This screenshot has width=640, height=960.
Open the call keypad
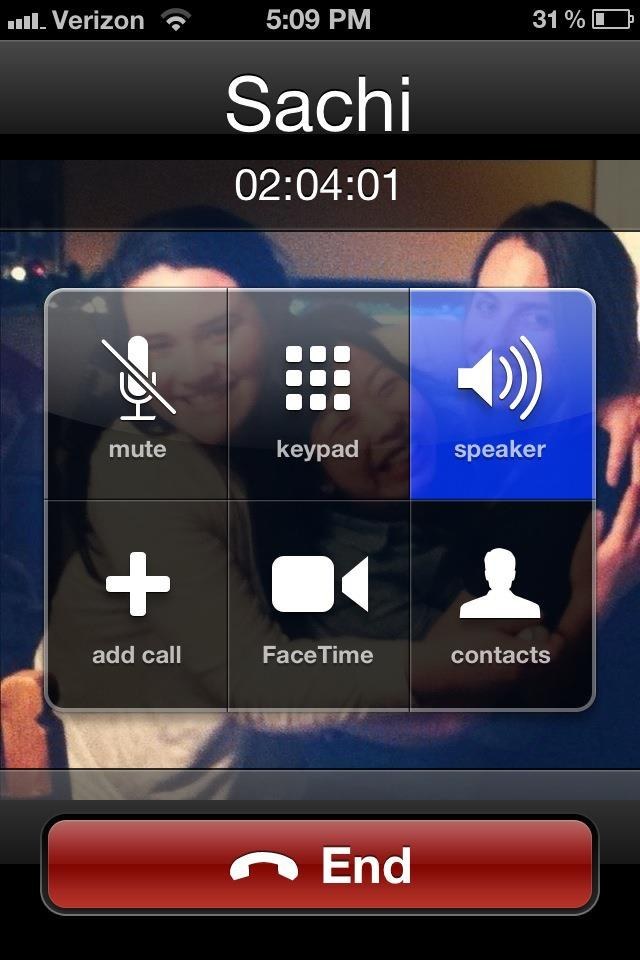318,395
